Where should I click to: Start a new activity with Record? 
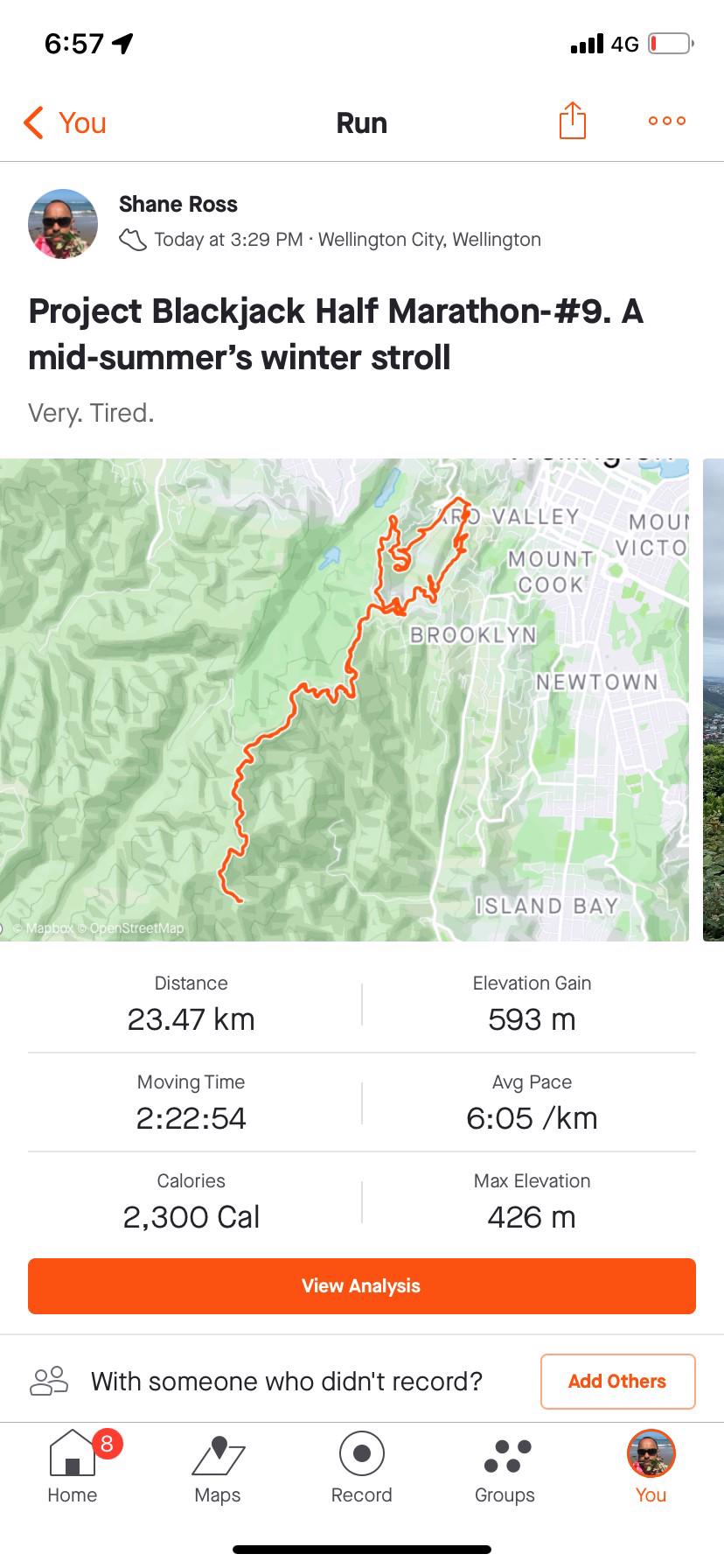click(x=362, y=1466)
